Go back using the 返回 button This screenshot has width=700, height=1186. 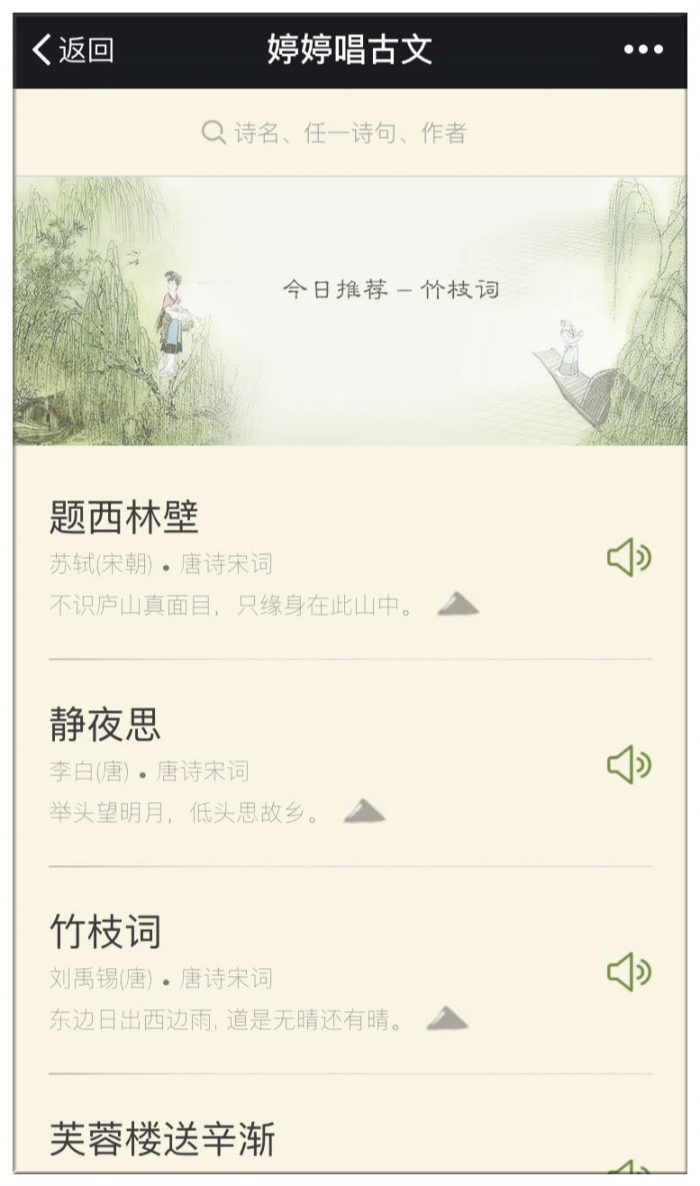72,50
